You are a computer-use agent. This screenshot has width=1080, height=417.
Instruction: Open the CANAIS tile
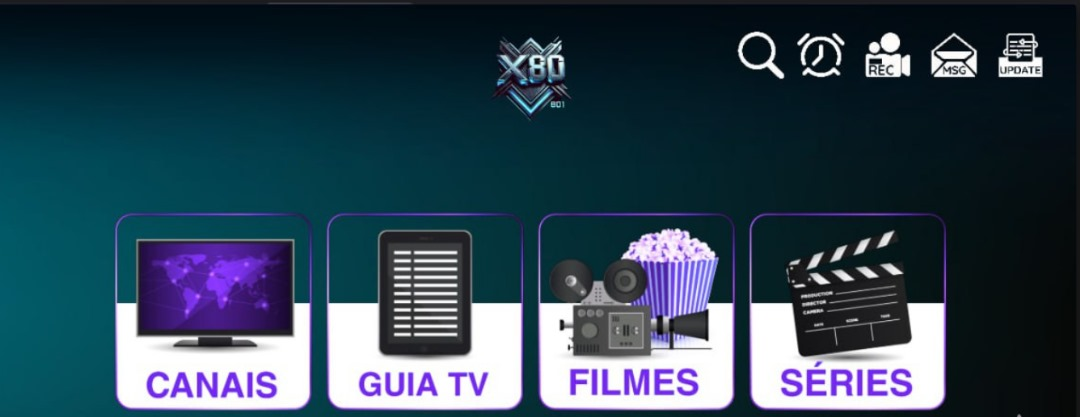(x=213, y=312)
